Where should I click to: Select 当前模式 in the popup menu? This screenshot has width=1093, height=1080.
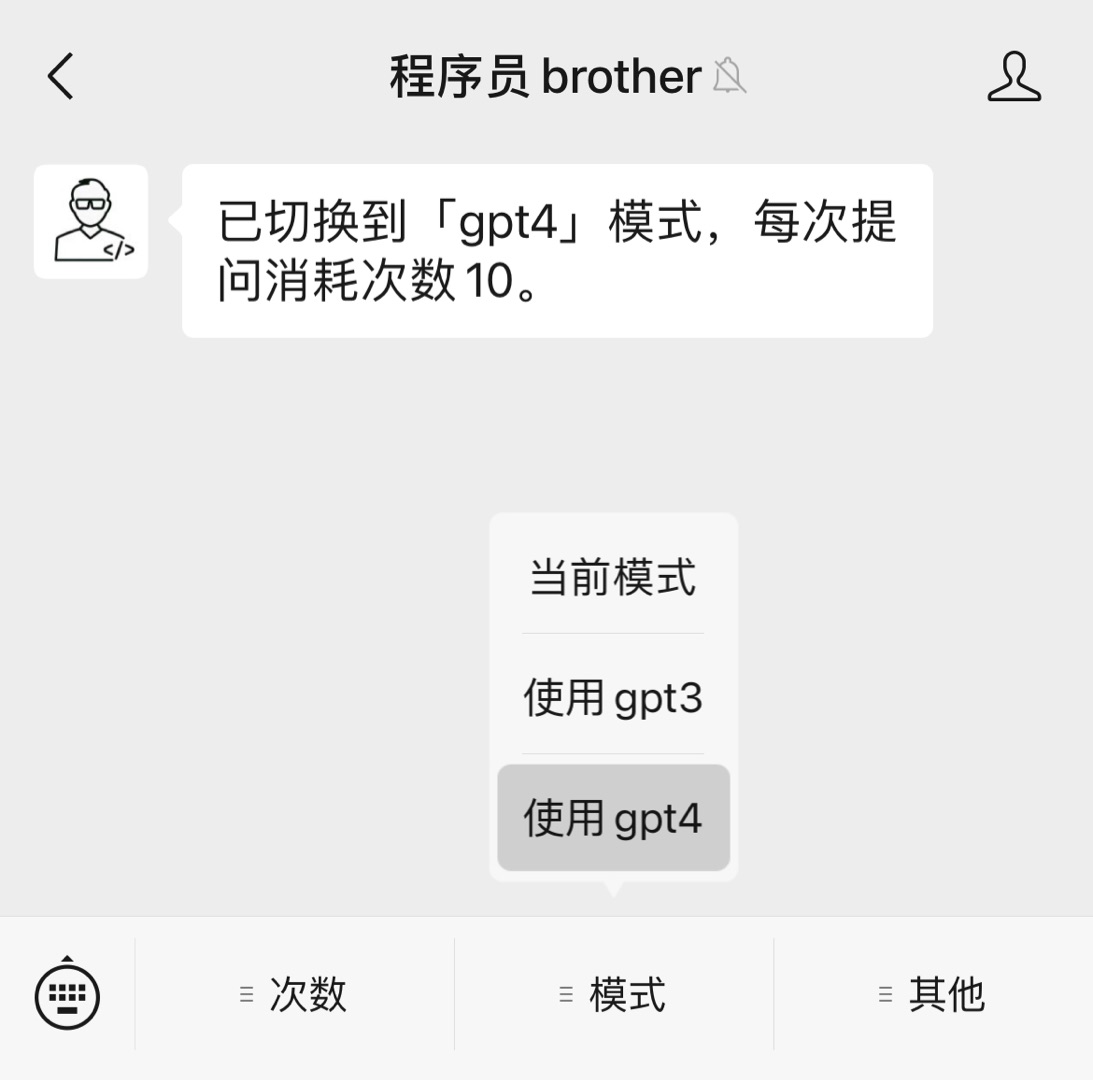613,578
